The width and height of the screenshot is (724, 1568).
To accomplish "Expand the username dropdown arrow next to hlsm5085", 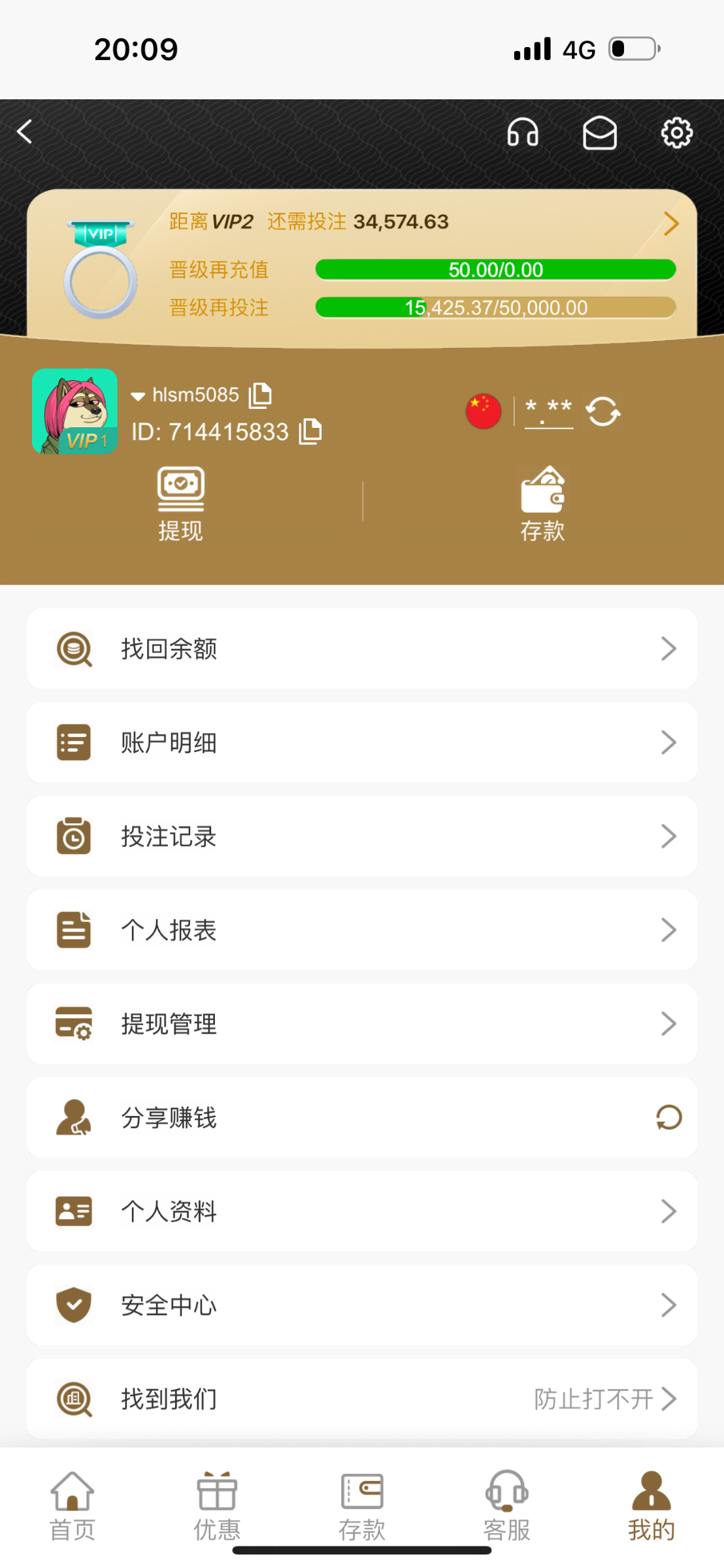I will pyautogui.click(x=137, y=395).
